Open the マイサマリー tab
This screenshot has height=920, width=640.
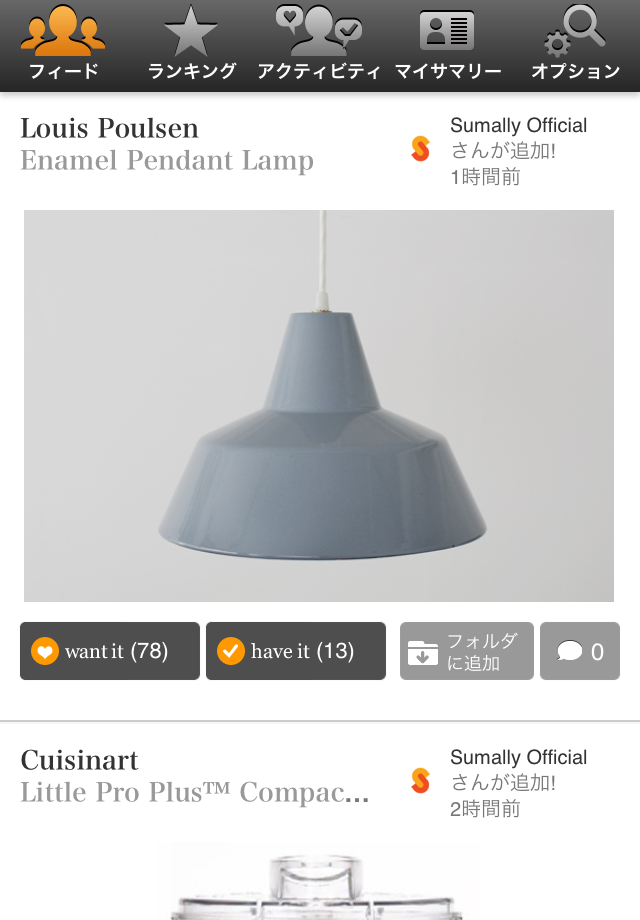[447, 45]
